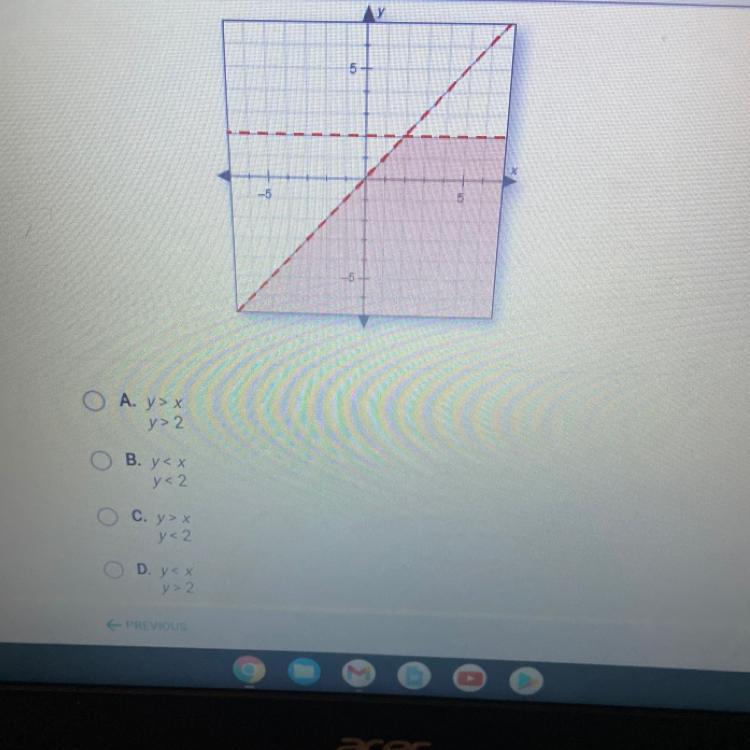The width and height of the screenshot is (750, 750).
Task: Choose option C: y > x, y < 2
Action: (x=107, y=517)
